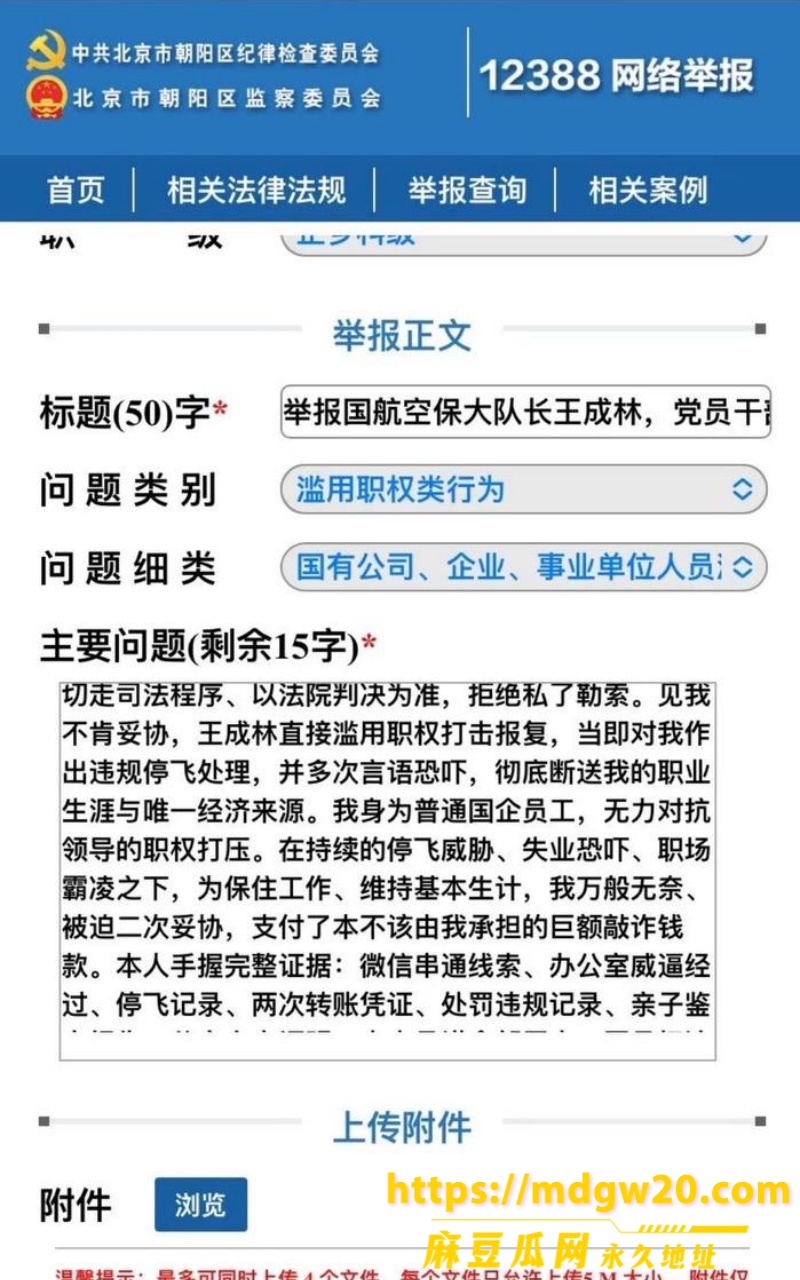Image resolution: width=800 pixels, height=1280 pixels.
Task: Edit the 标题 text field
Action: 525,411
